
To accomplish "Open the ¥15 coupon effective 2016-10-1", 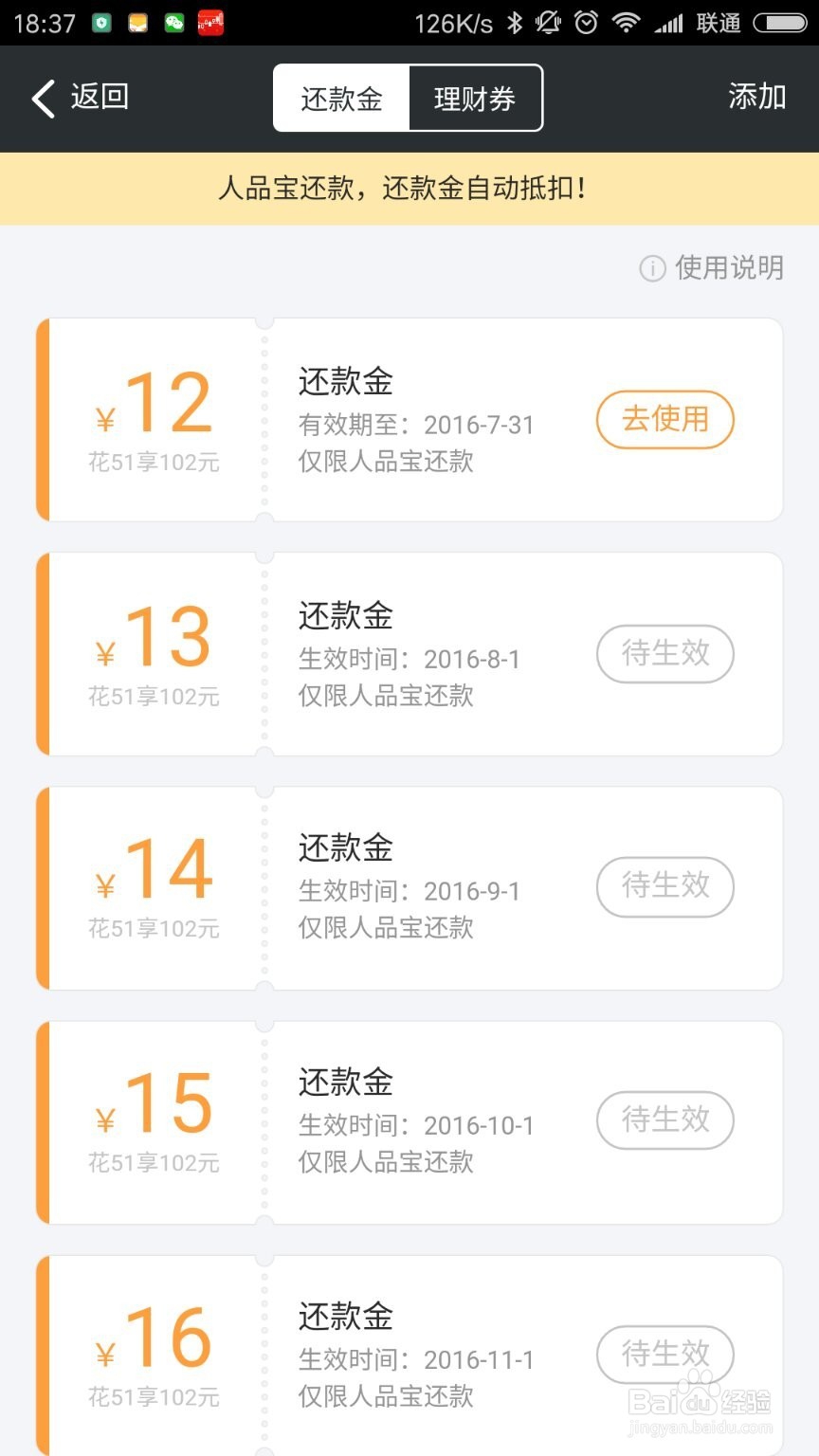I will [409, 1122].
